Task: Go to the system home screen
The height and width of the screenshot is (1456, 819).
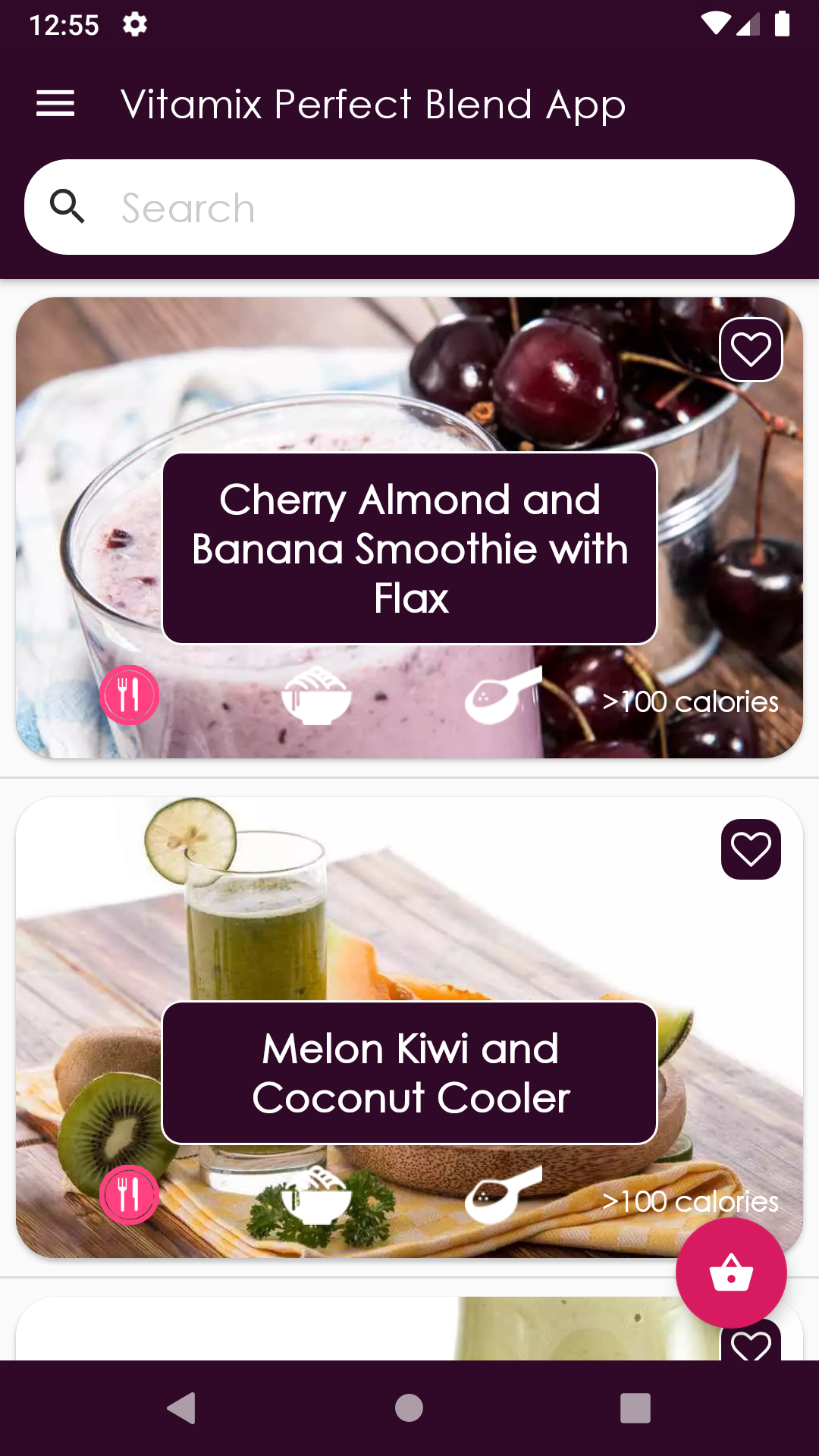Action: click(409, 1408)
